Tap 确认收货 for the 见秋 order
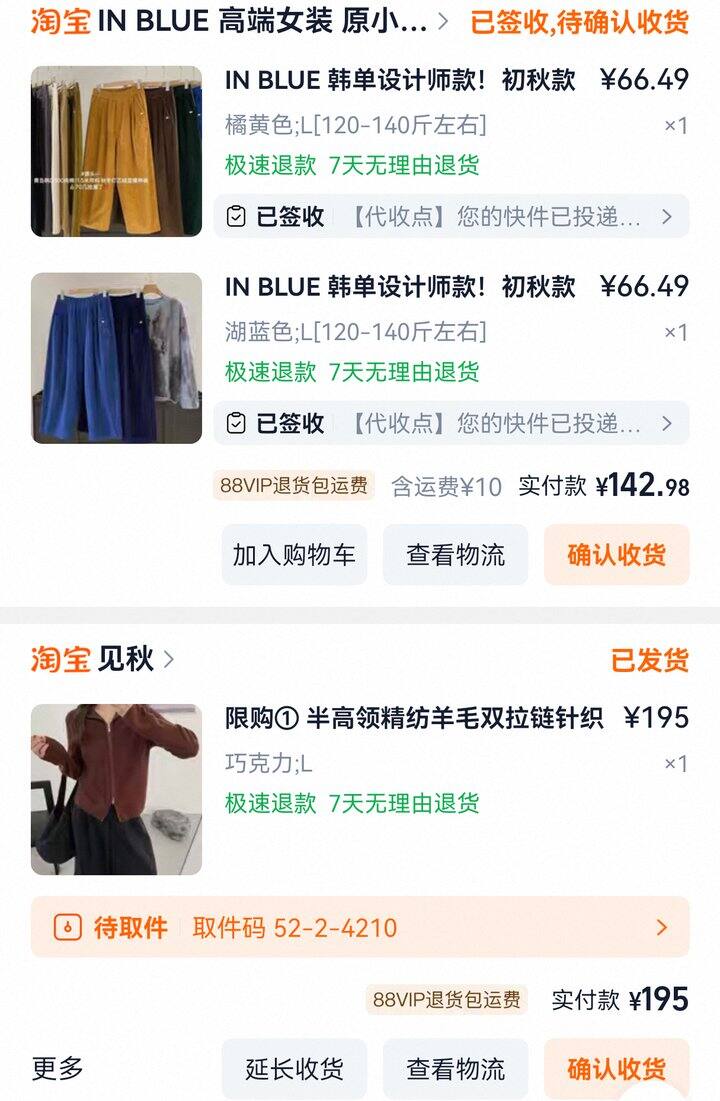This screenshot has height=1101, width=720. click(x=616, y=1068)
